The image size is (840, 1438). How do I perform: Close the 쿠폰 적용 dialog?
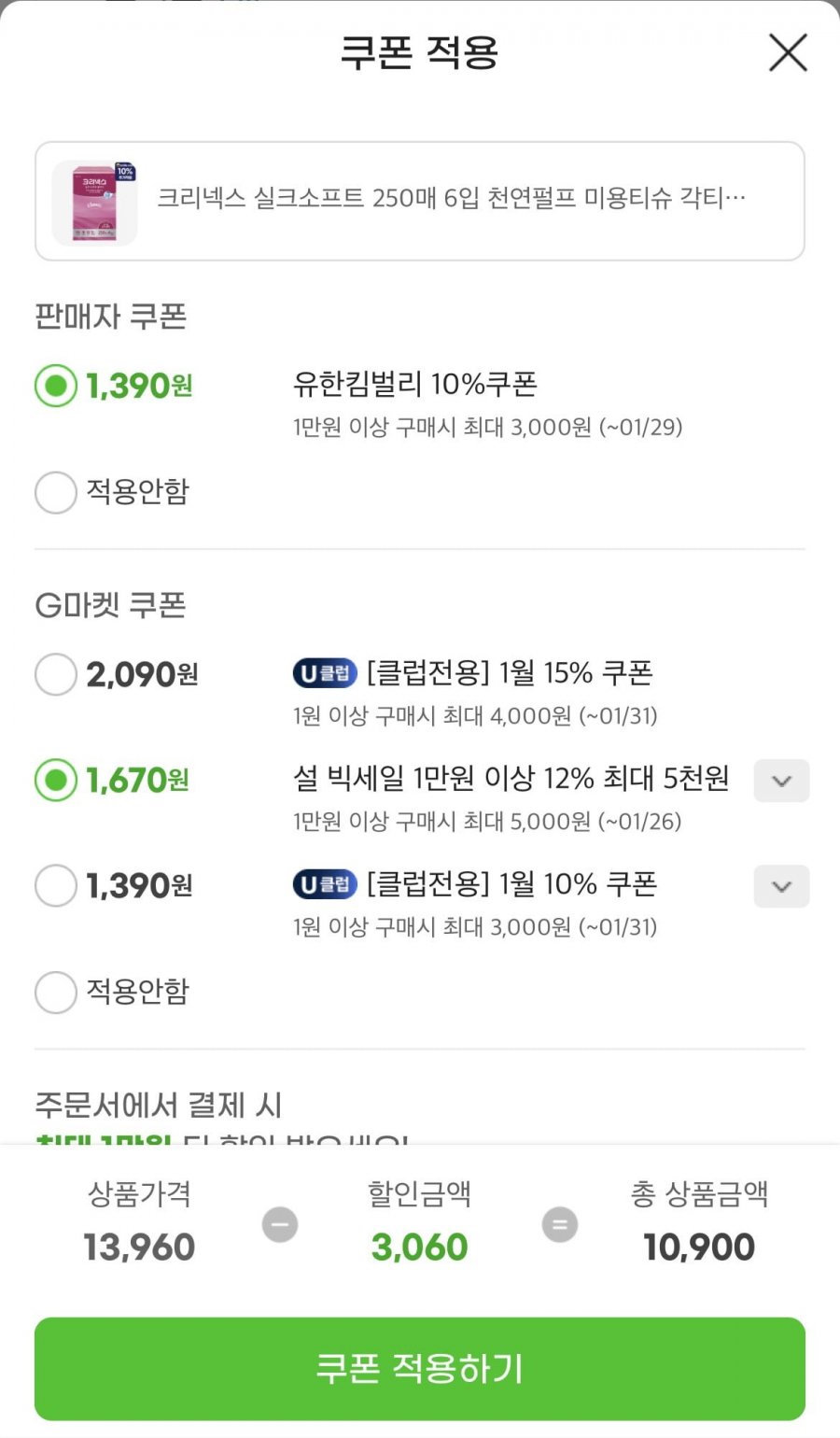tap(788, 53)
